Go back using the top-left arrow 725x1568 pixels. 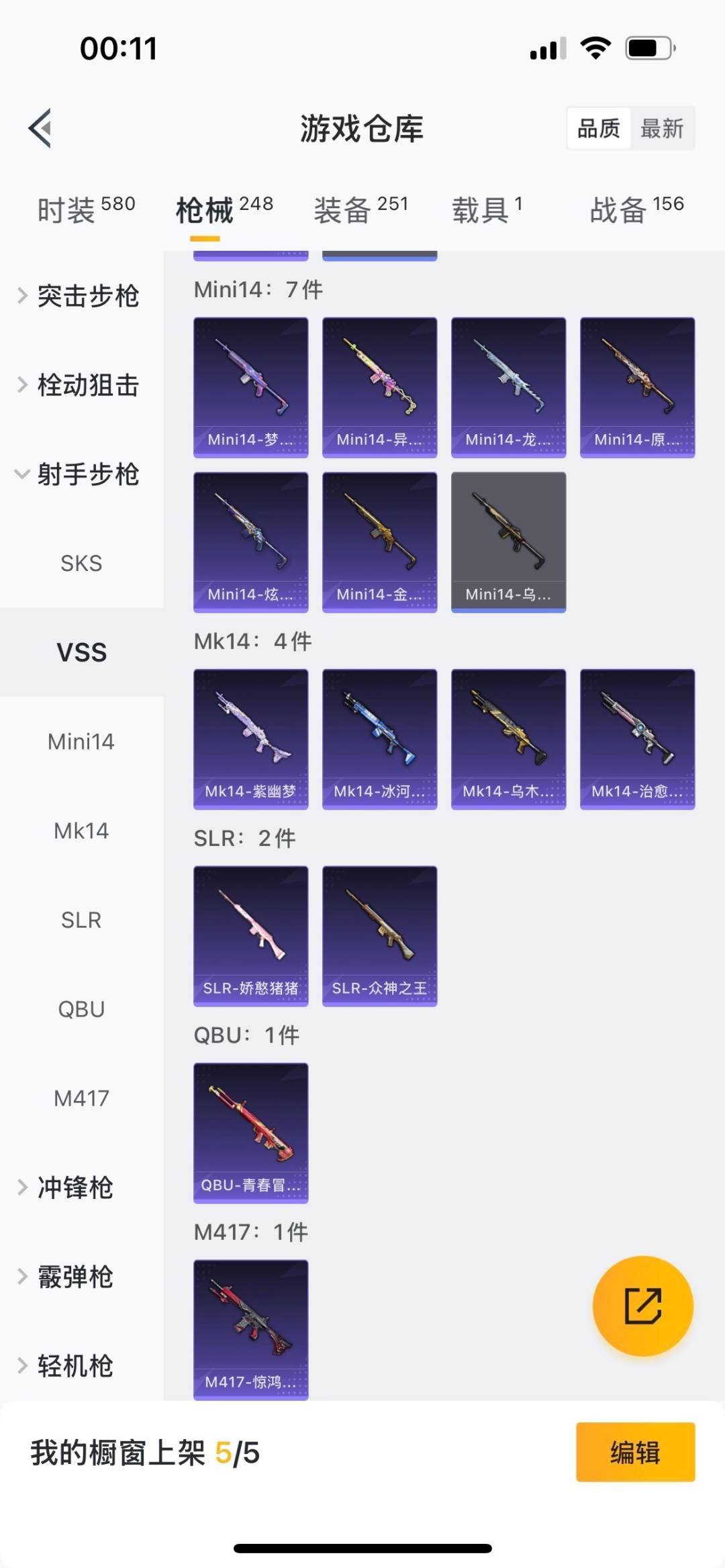click(40, 127)
